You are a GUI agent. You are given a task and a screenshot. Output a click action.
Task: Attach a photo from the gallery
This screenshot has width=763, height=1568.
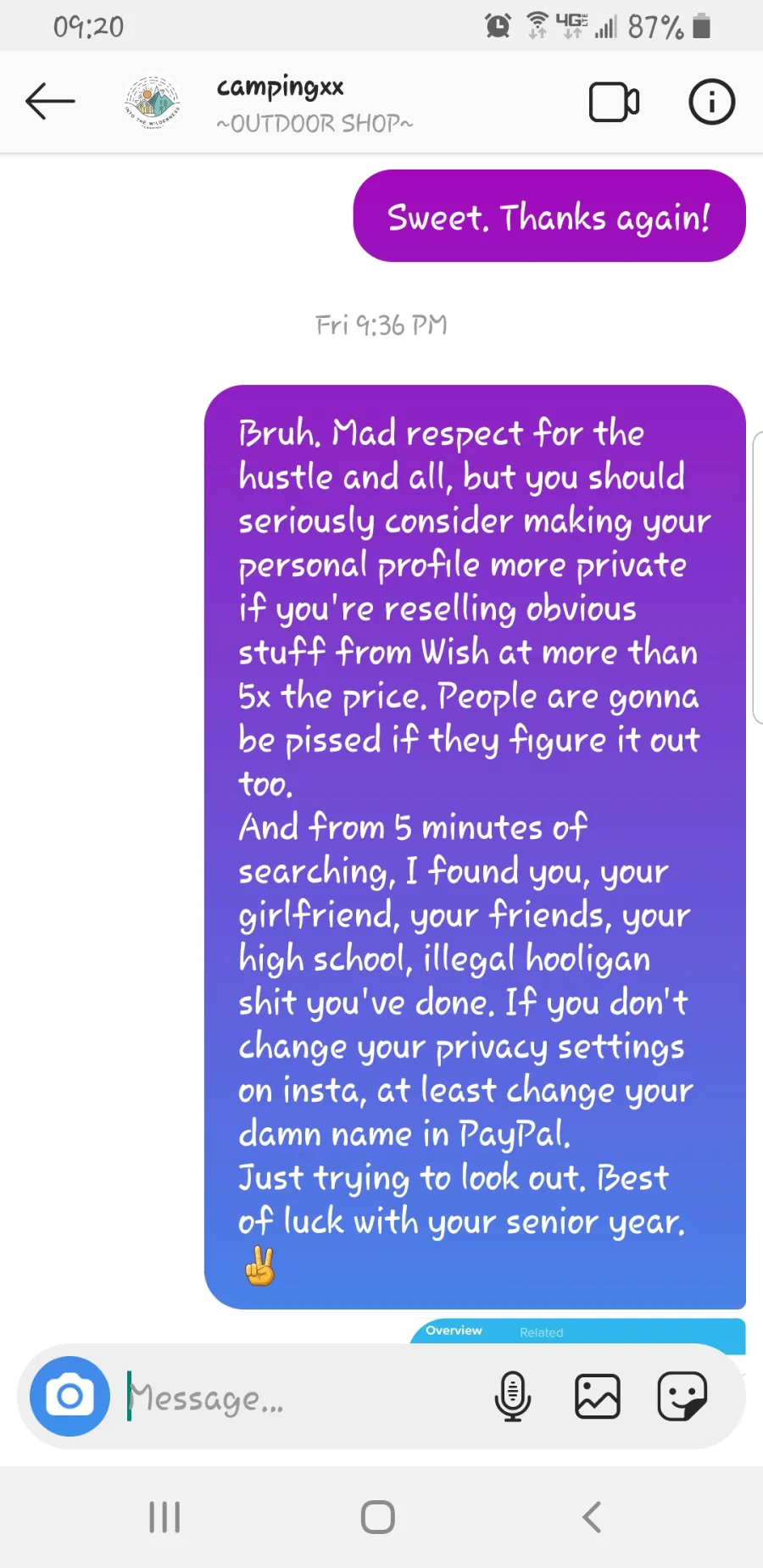(598, 1396)
